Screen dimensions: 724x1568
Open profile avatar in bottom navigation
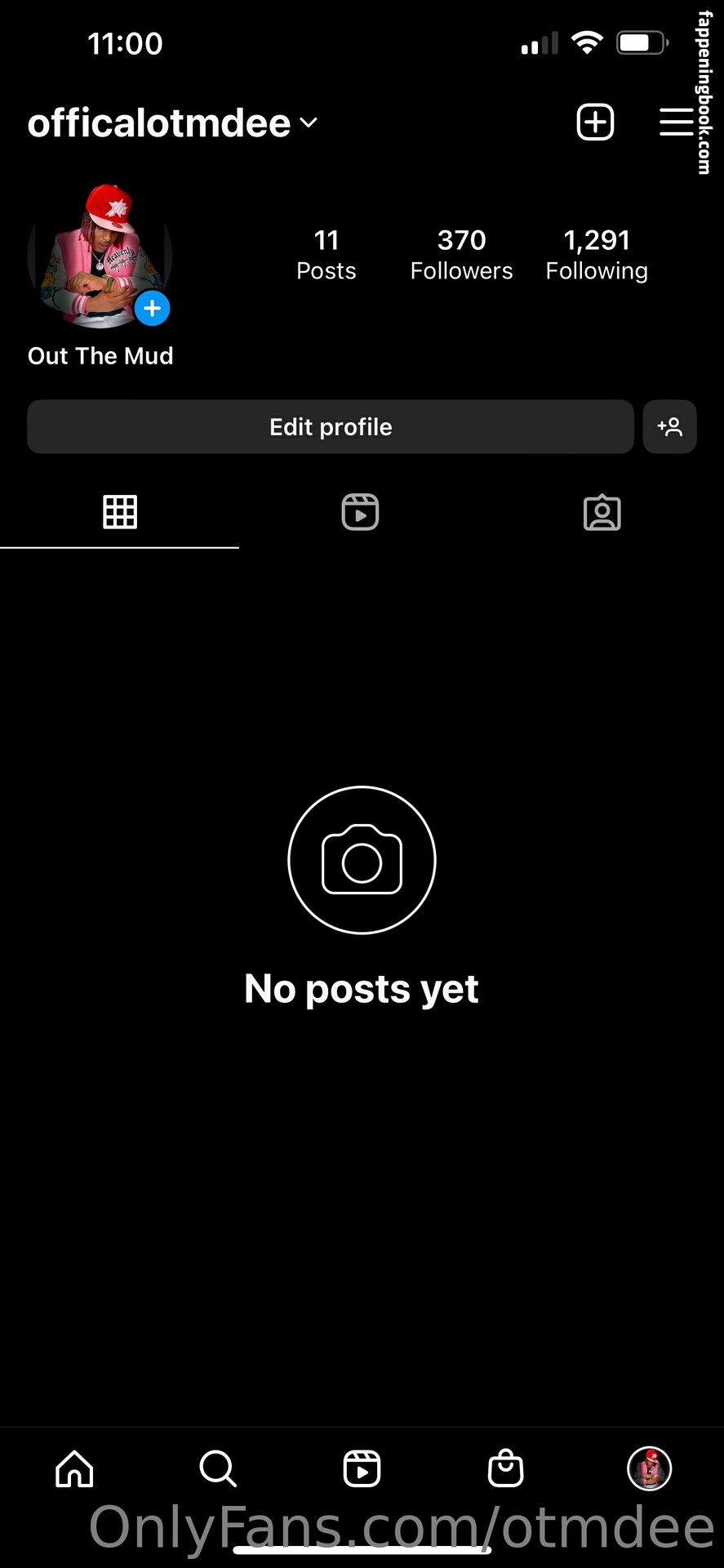point(649,1468)
